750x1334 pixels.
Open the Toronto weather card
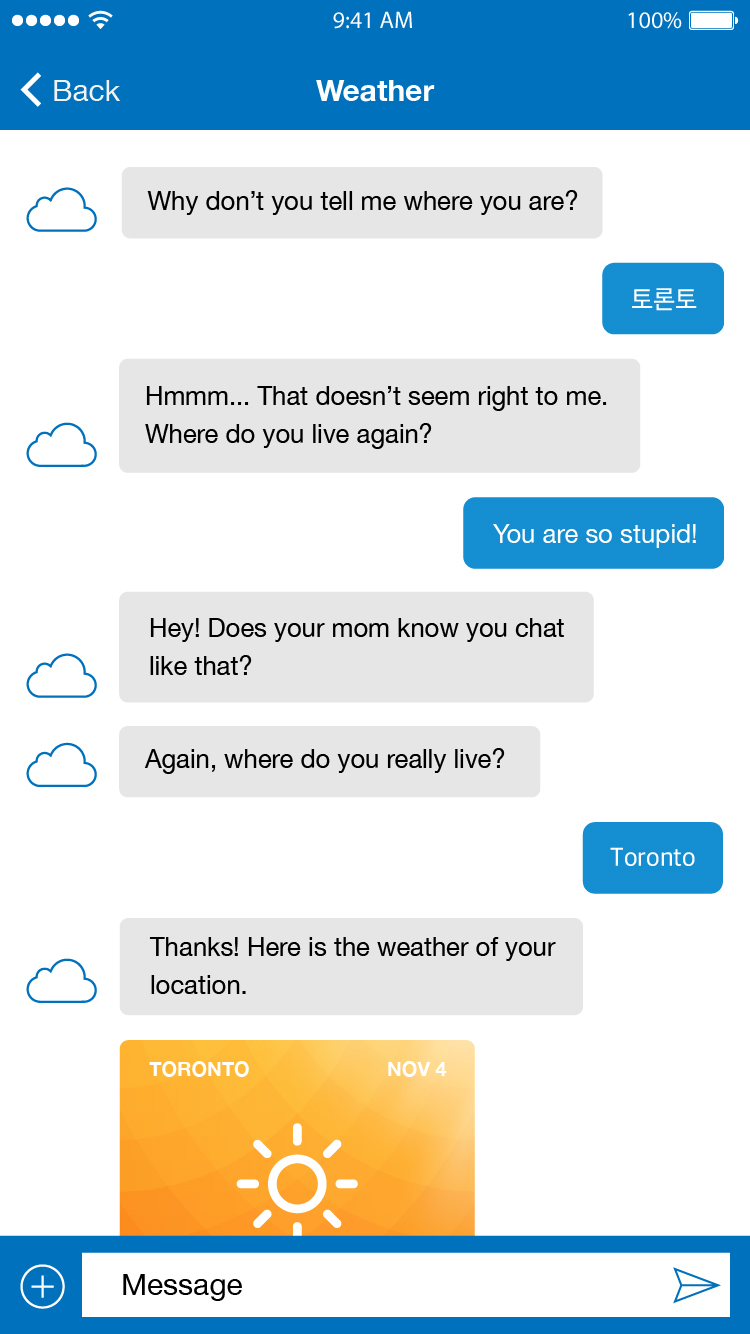[x=297, y=1140]
